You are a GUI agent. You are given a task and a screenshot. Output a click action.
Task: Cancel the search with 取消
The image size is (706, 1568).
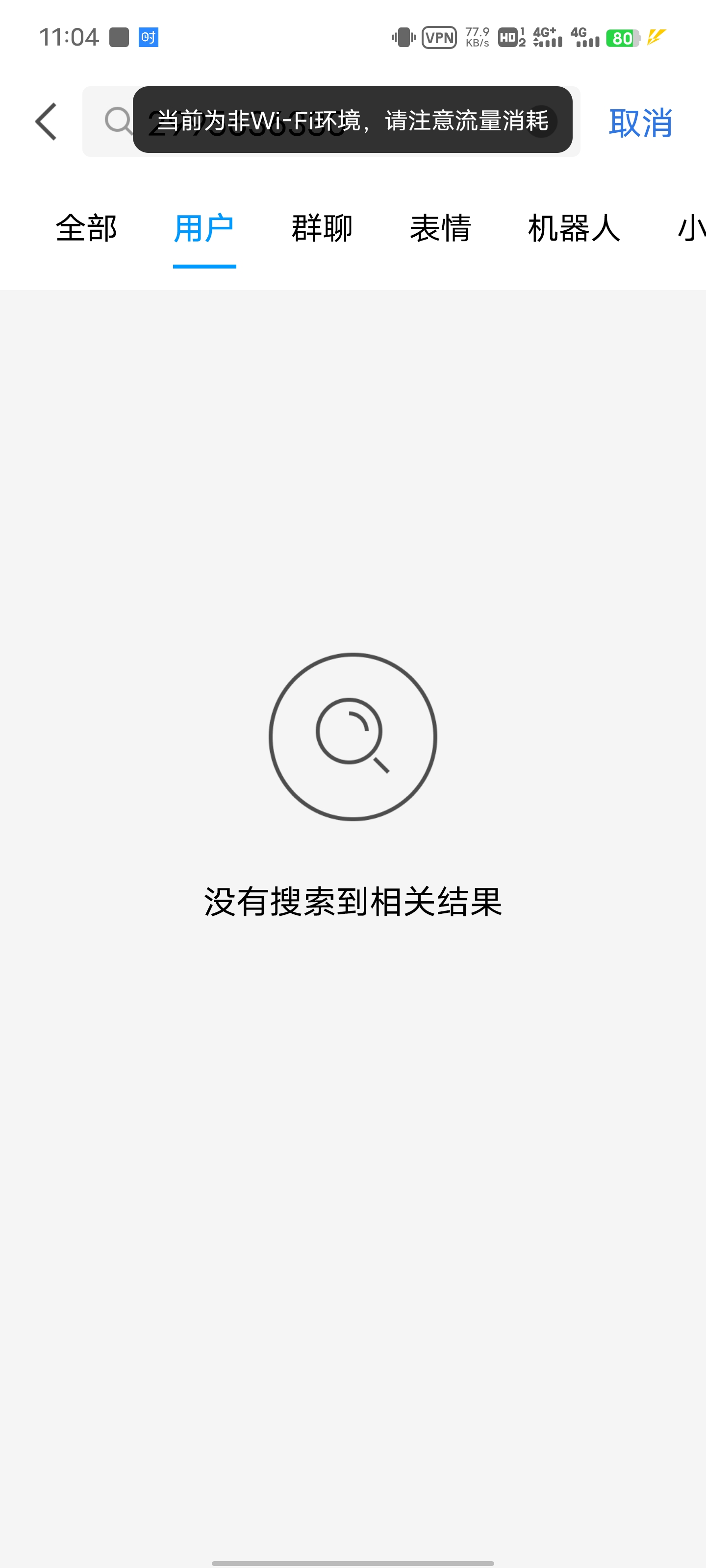(640, 122)
